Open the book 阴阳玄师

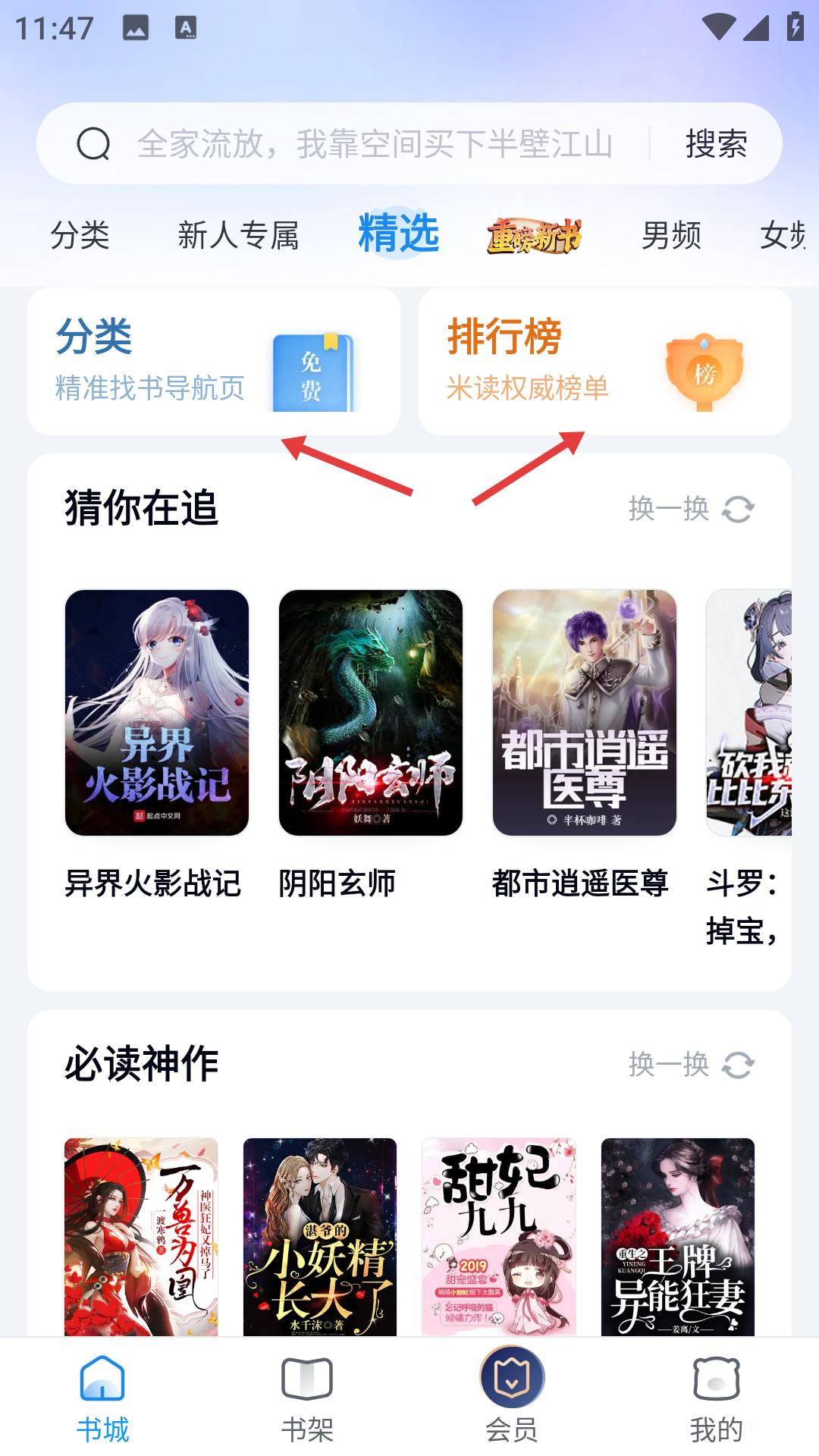[x=371, y=713]
